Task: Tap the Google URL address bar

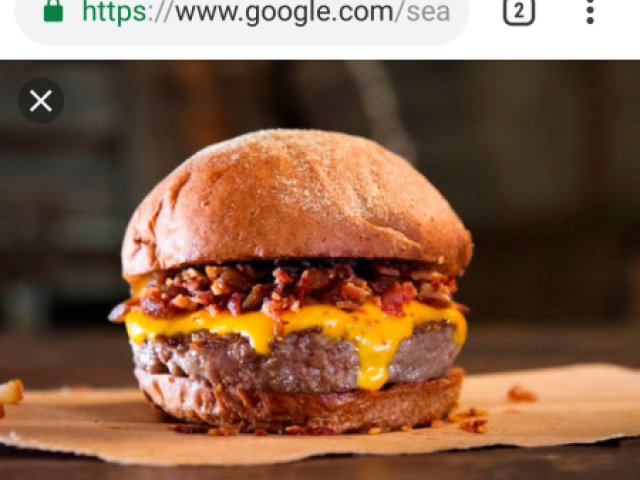Action: 265,14
